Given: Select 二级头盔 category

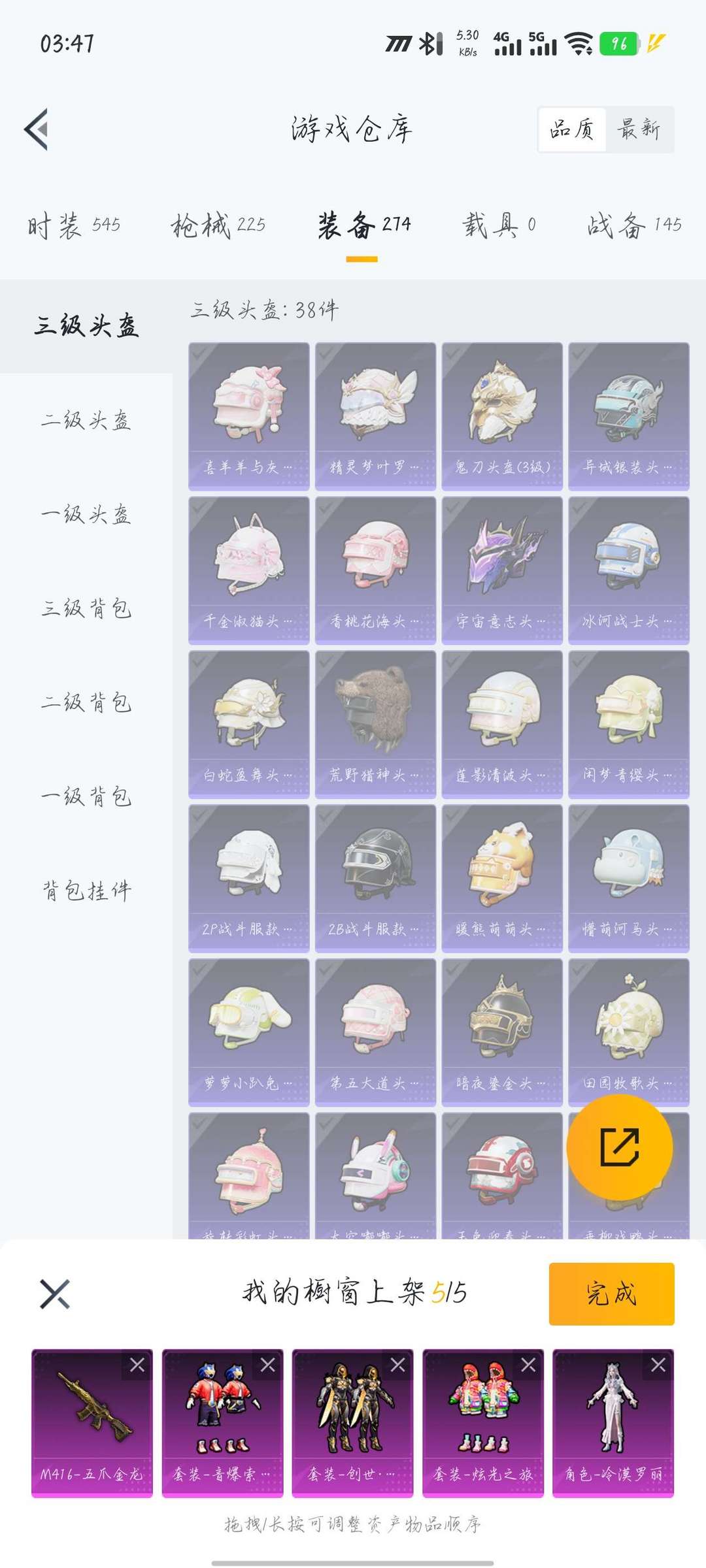Looking at the screenshot, I should (x=86, y=420).
